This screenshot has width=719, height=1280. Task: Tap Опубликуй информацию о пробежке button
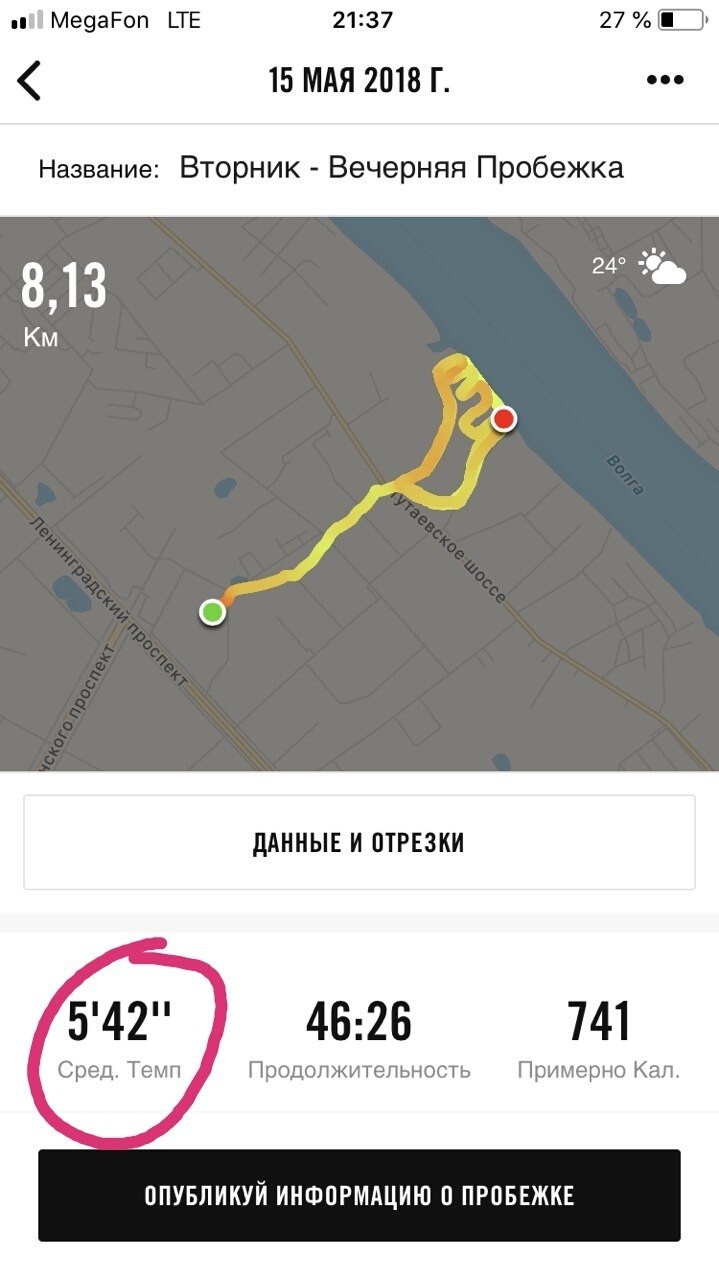[x=359, y=1195]
